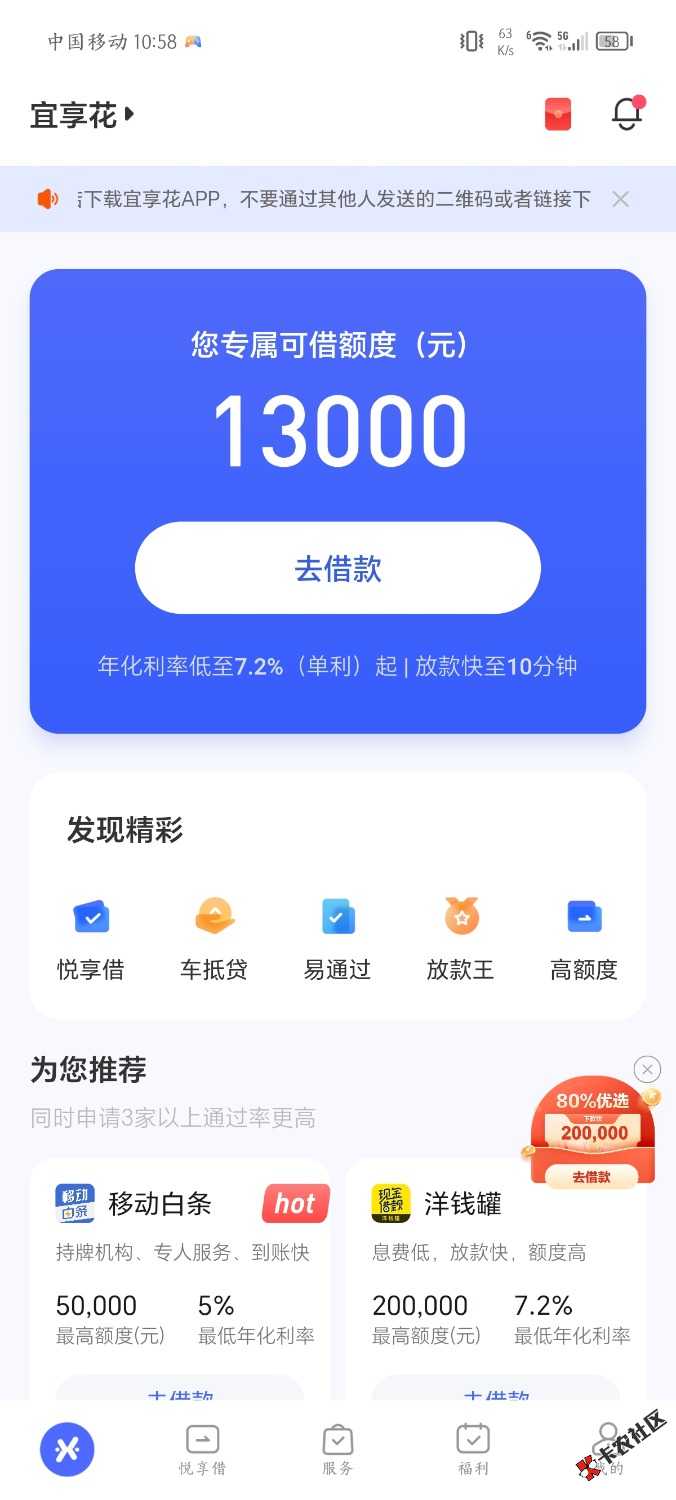The width and height of the screenshot is (676, 1500).
Task: Open the 我的 profile tab
Action: pyautogui.click(x=607, y=1449)
